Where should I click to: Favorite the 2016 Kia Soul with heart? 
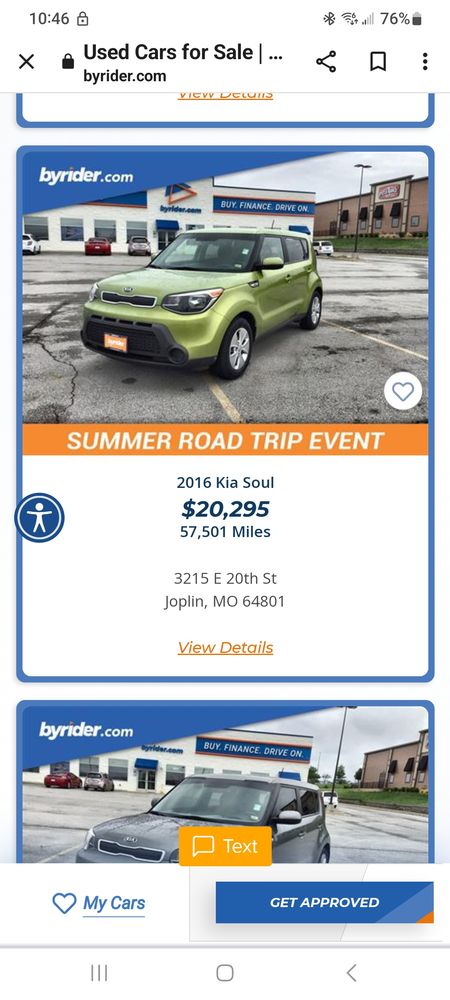[403, 391]
